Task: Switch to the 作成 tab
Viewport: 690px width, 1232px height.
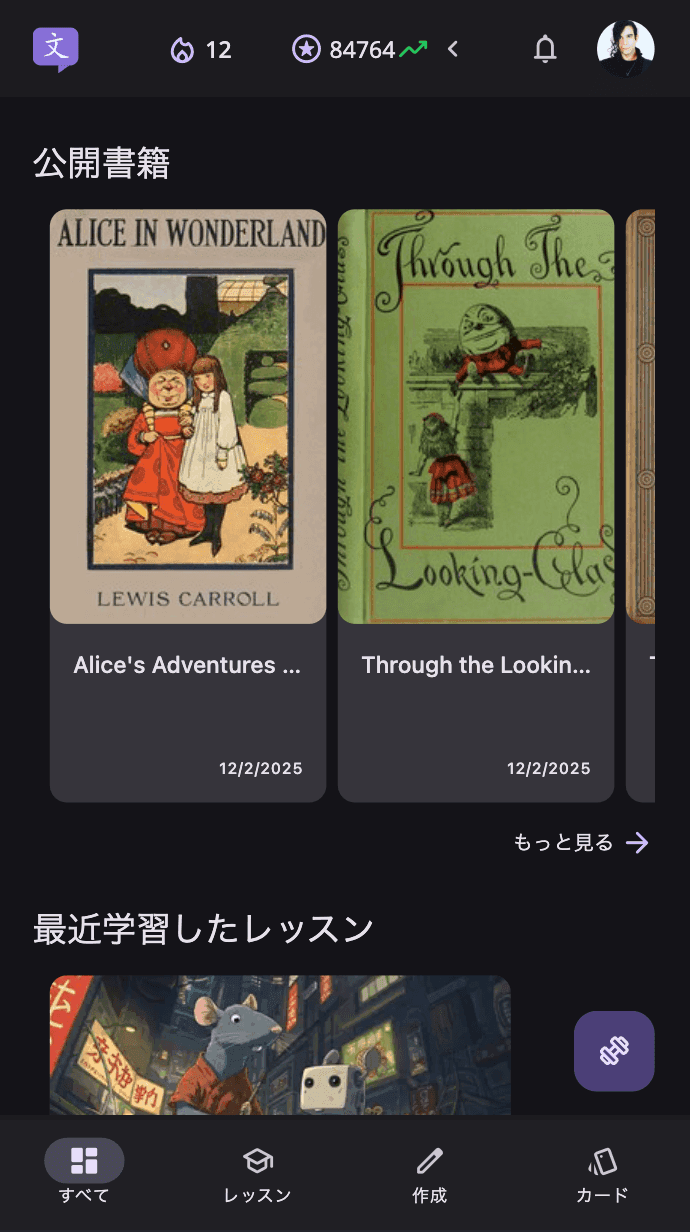Action: coord(430,1174)
